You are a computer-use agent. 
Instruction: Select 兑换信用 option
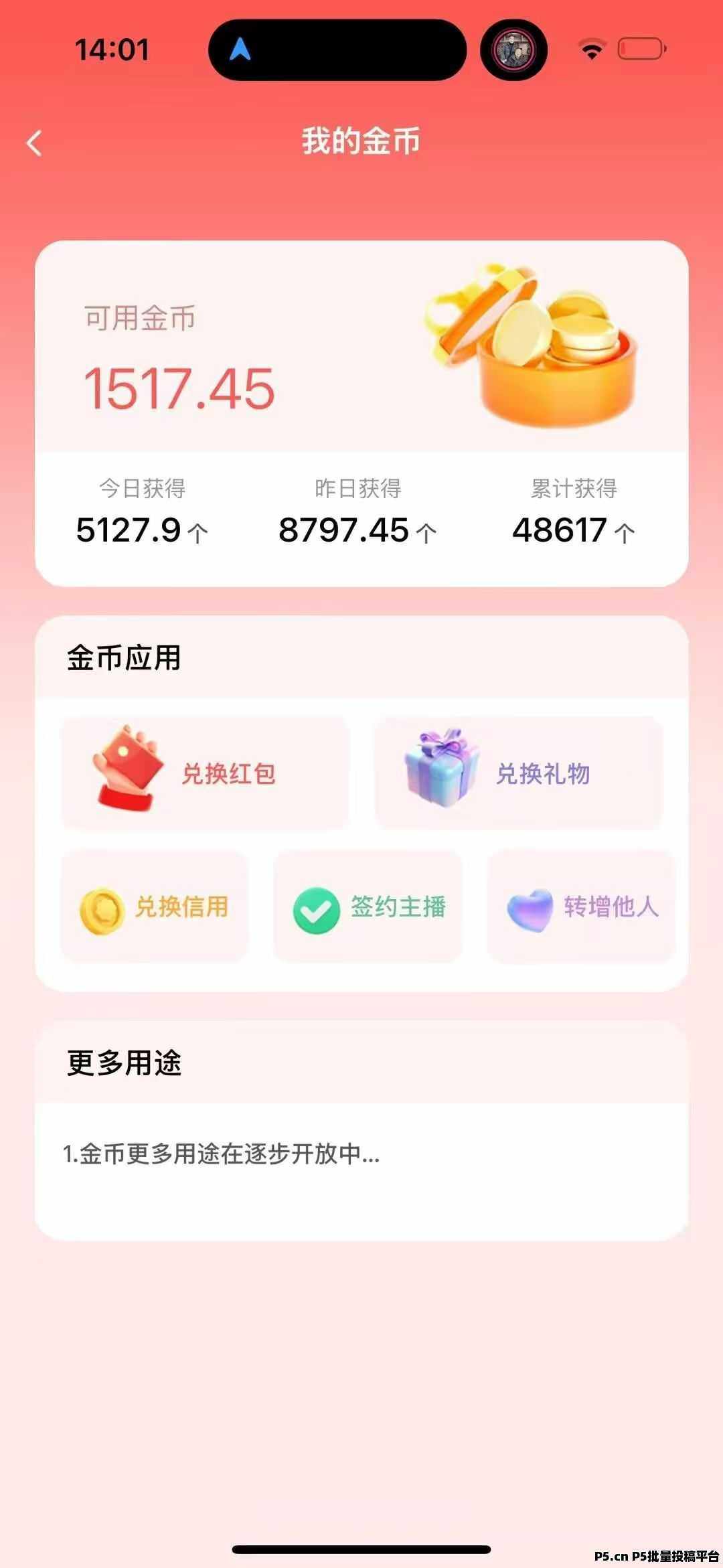pos(155,907)
